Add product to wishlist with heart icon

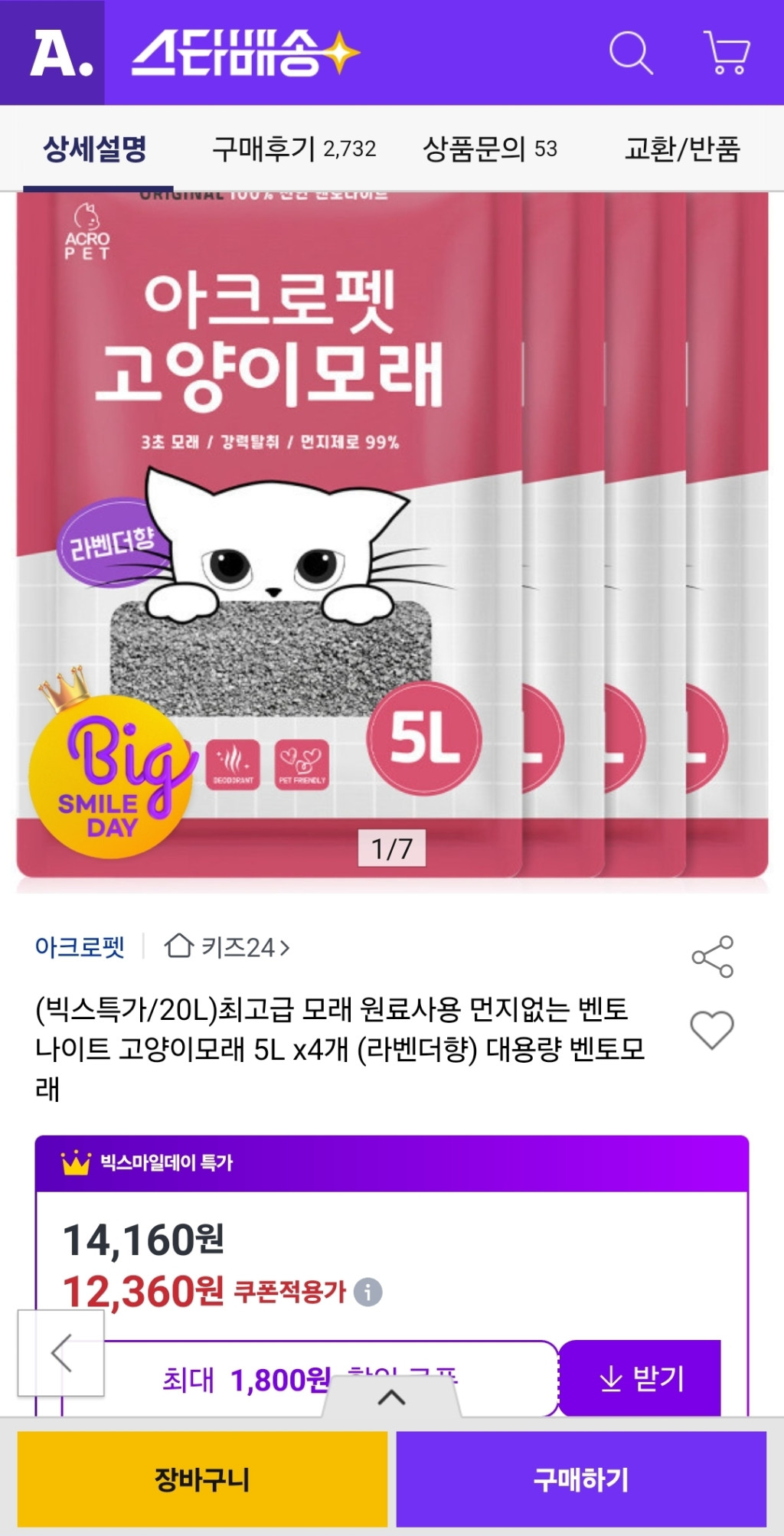point(712,1029)
